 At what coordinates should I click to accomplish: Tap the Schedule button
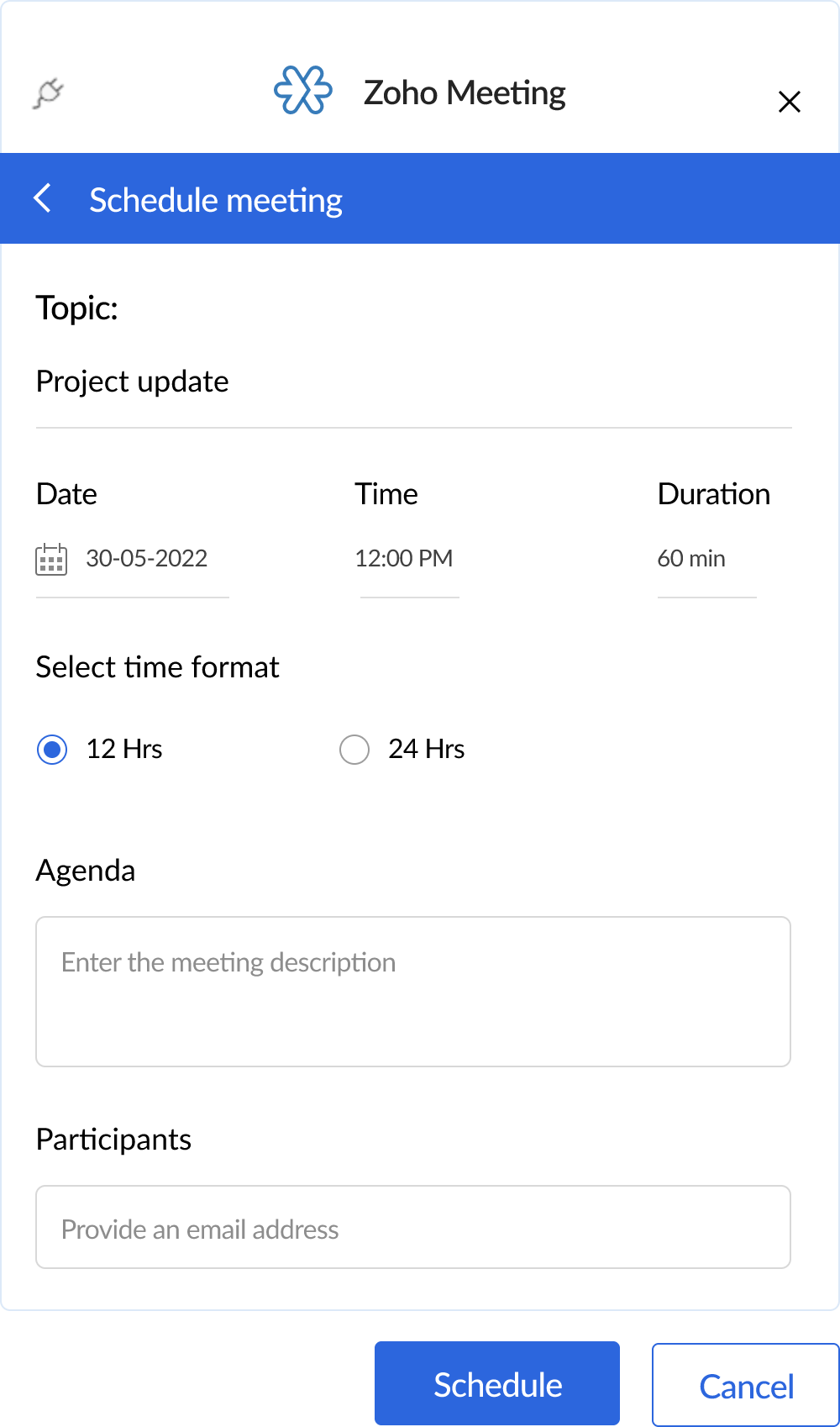[496, 1384]
